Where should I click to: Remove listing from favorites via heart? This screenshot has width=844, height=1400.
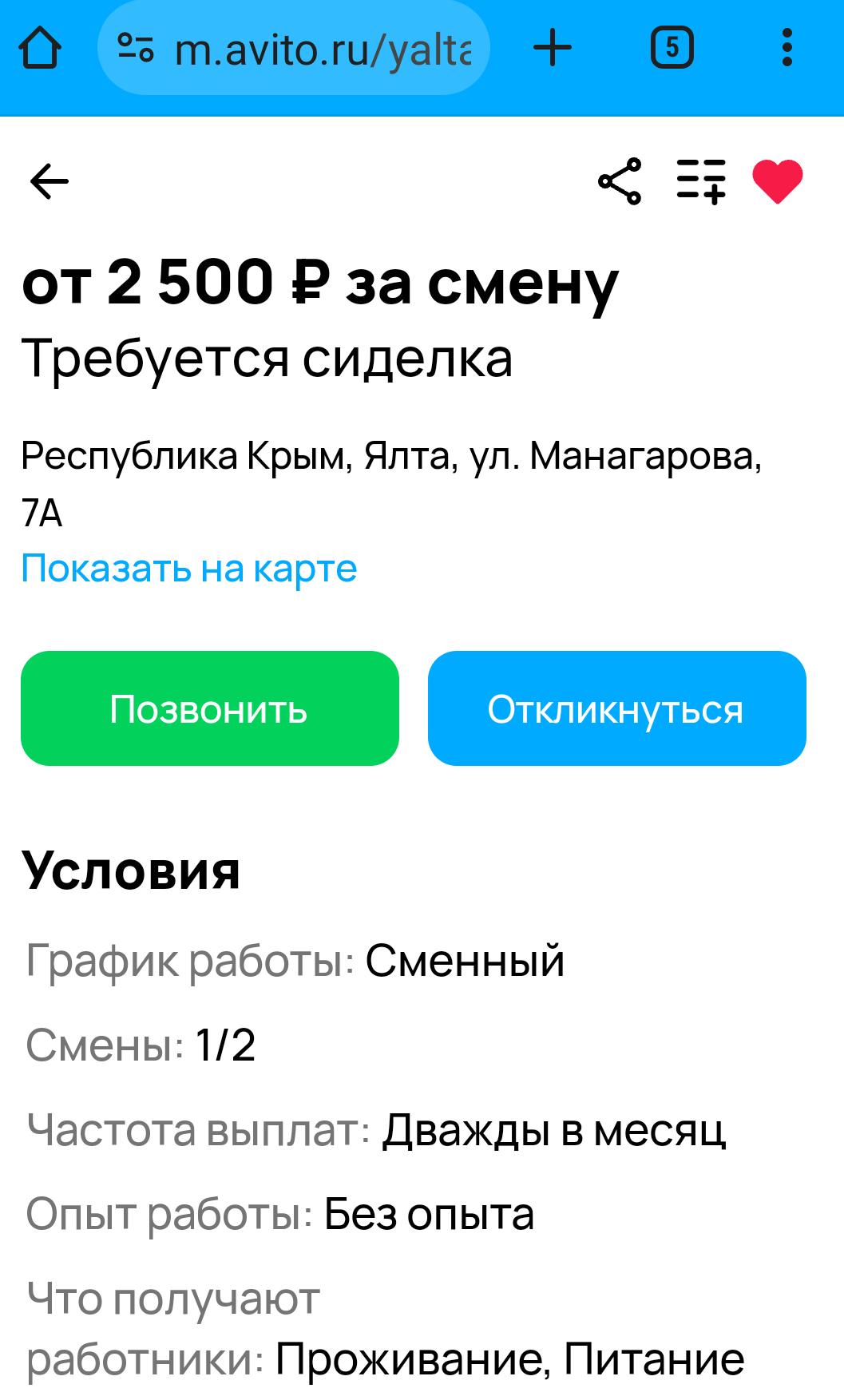tap(777, 181)
